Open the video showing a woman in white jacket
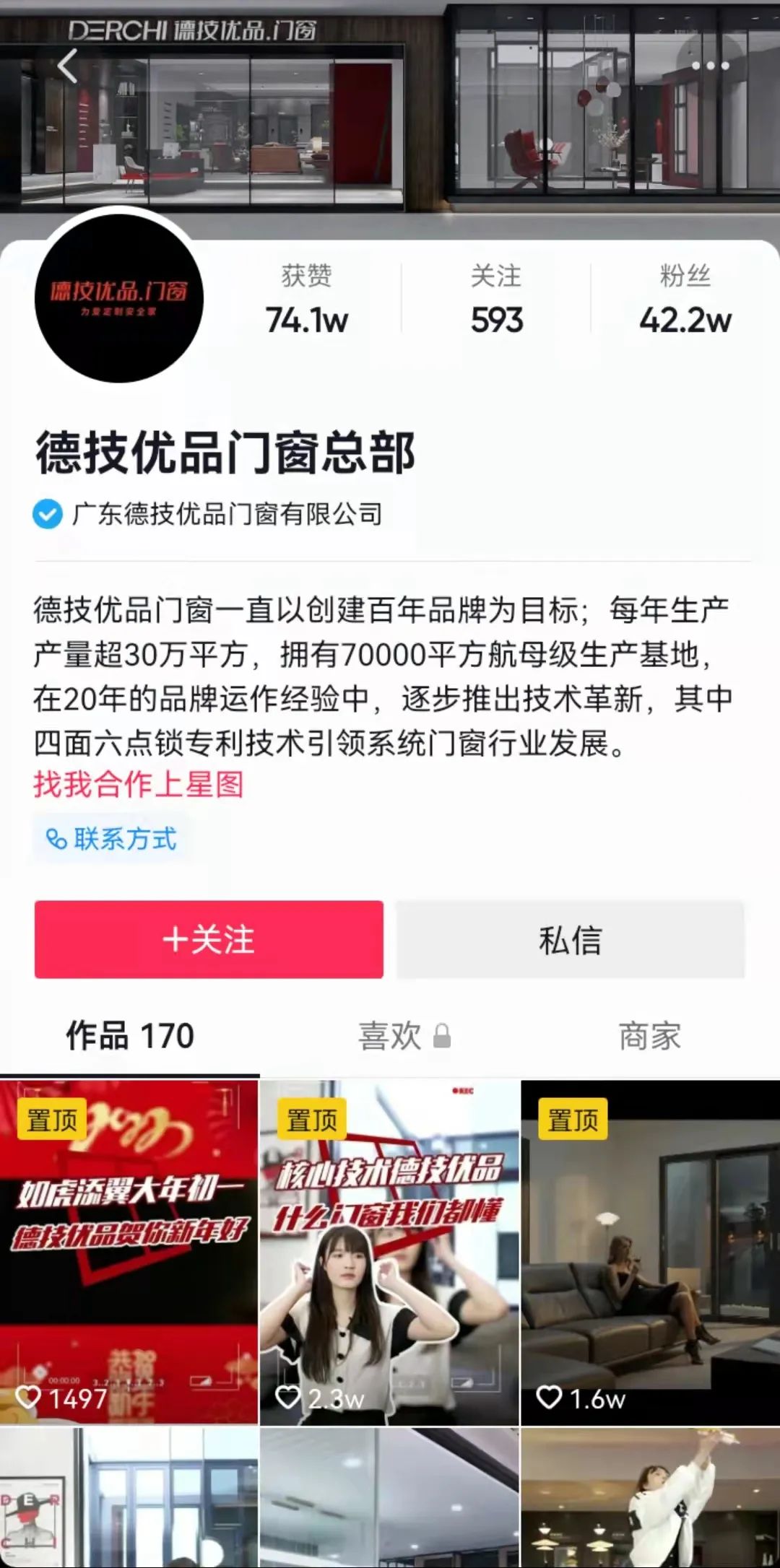This screenshot has width=780, height=1568. click(650, 1498)
